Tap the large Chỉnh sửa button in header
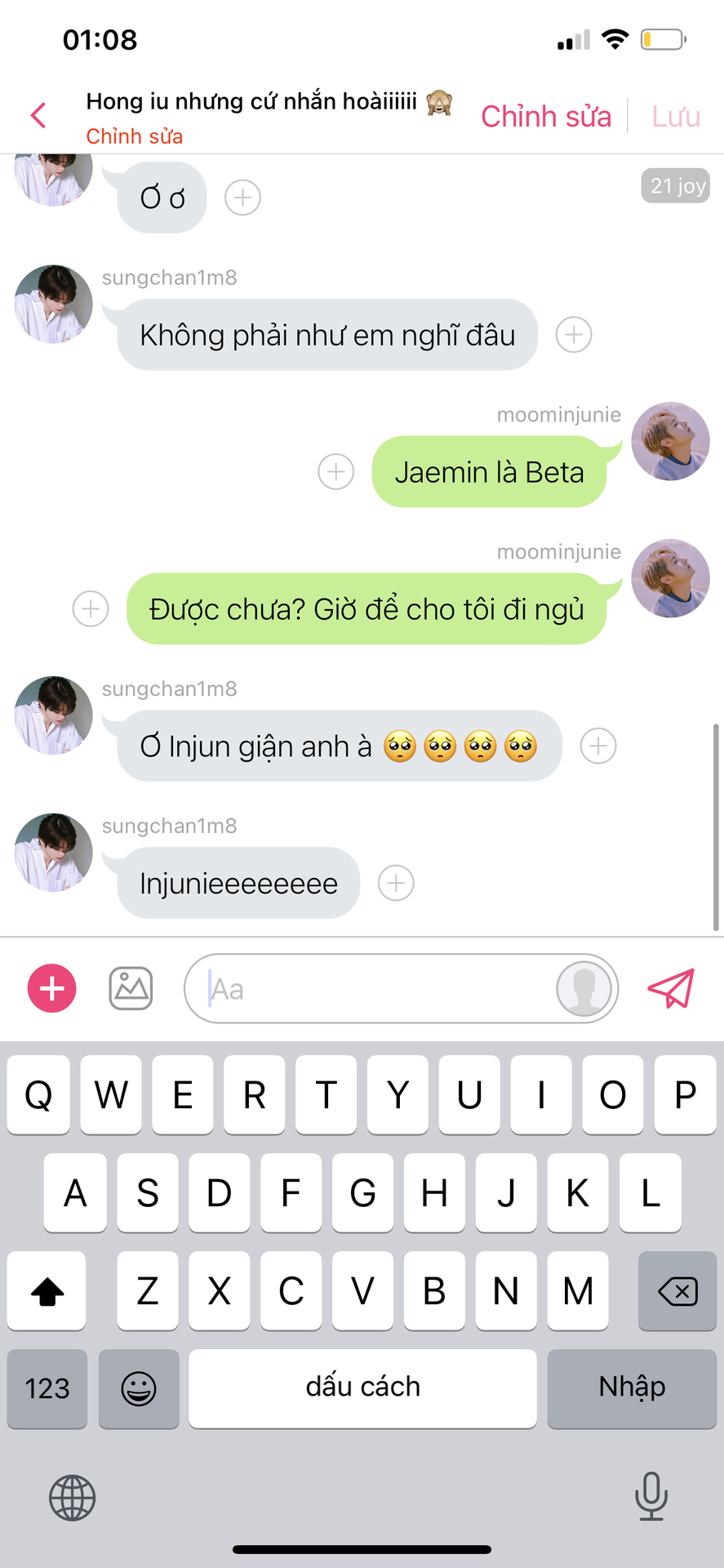 click(x=546, y=117)
